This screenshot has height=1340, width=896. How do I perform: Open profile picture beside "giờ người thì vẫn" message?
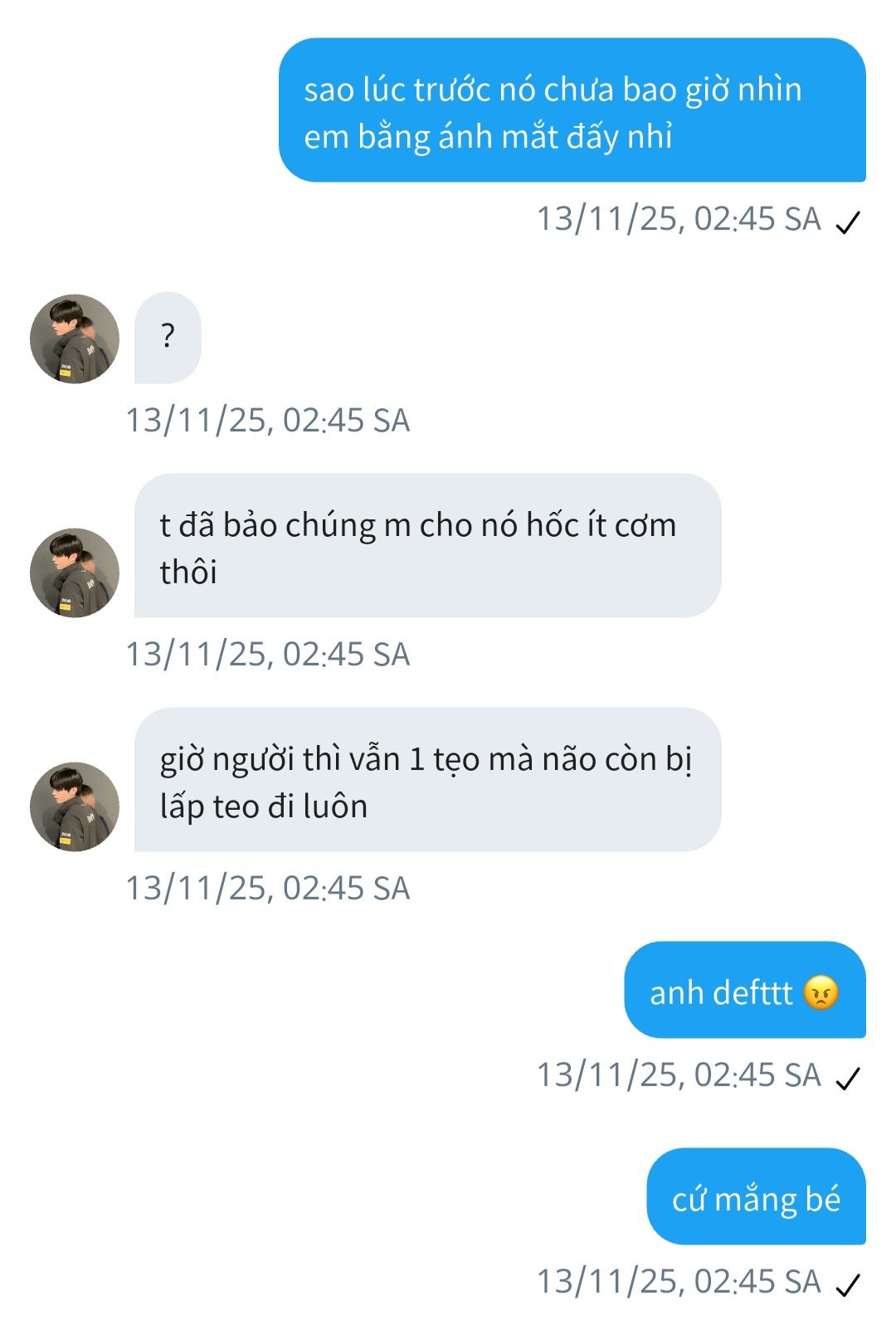tap(75, 806)
